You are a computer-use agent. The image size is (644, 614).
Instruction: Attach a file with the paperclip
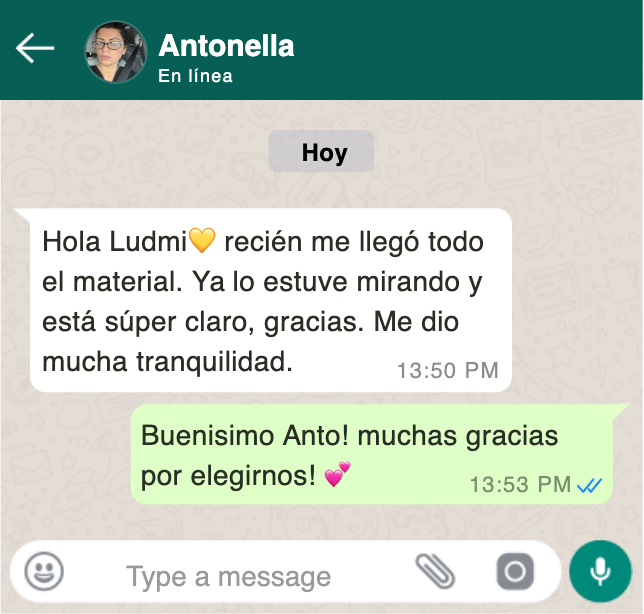tap(435, 572)
